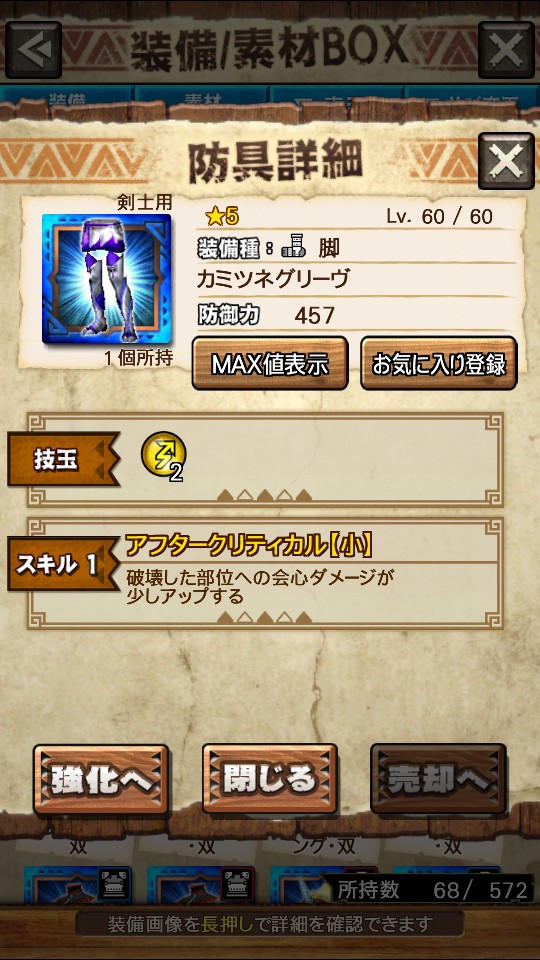540x960 pixels.
Task: Go to 強化へ enhancement screen
Action: click(x=101, y=779)
